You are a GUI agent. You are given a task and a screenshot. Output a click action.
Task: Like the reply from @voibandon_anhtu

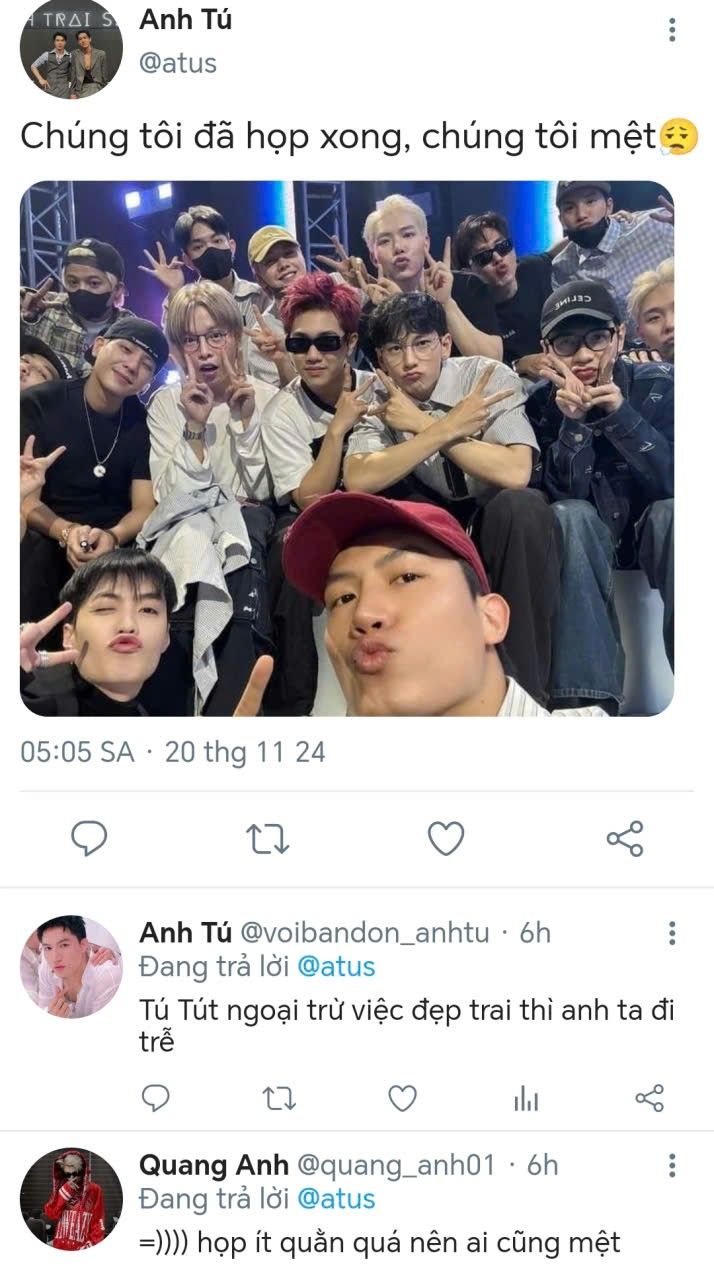(x=402, y=1098)
